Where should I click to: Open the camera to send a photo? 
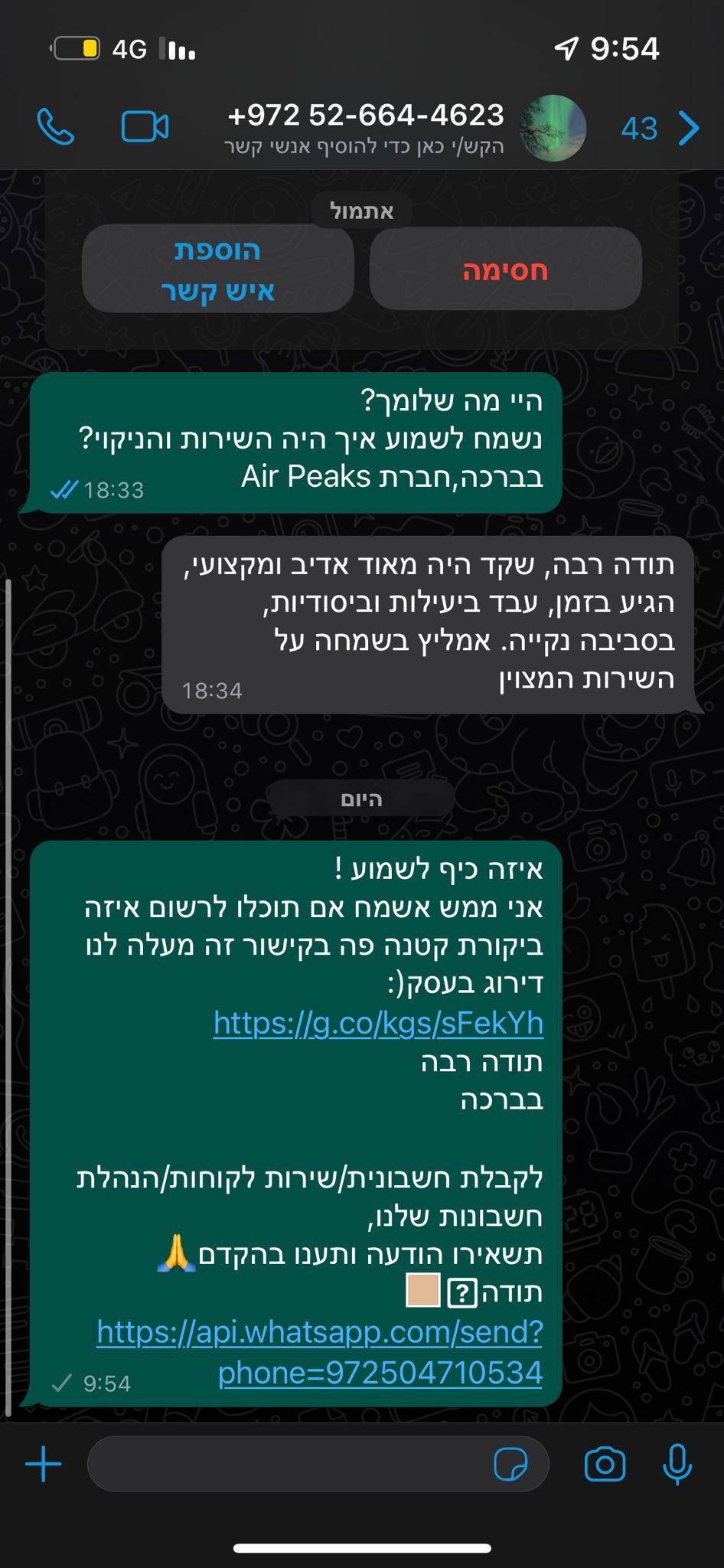click(x=605, y=1465)
